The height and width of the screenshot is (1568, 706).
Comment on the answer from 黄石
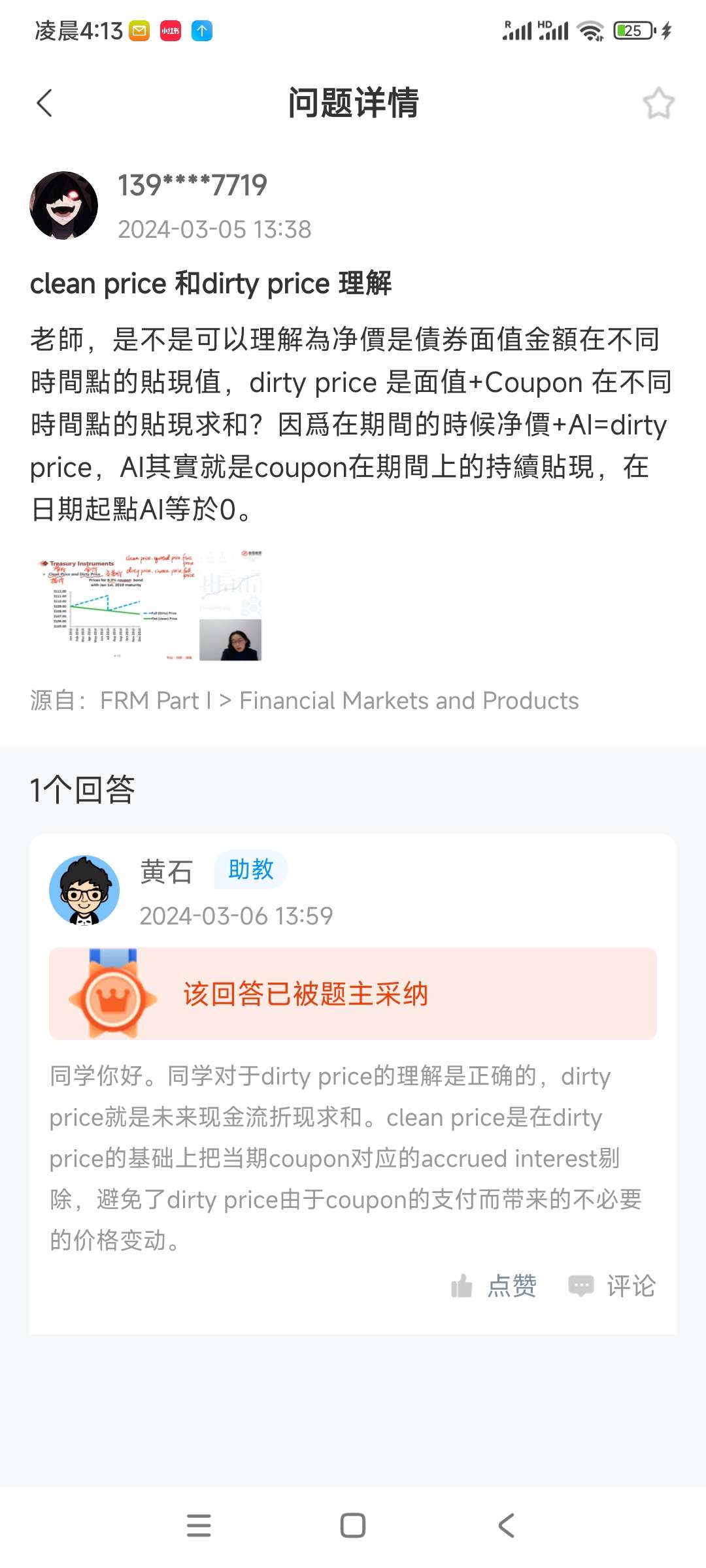(x=613, y=1286)
